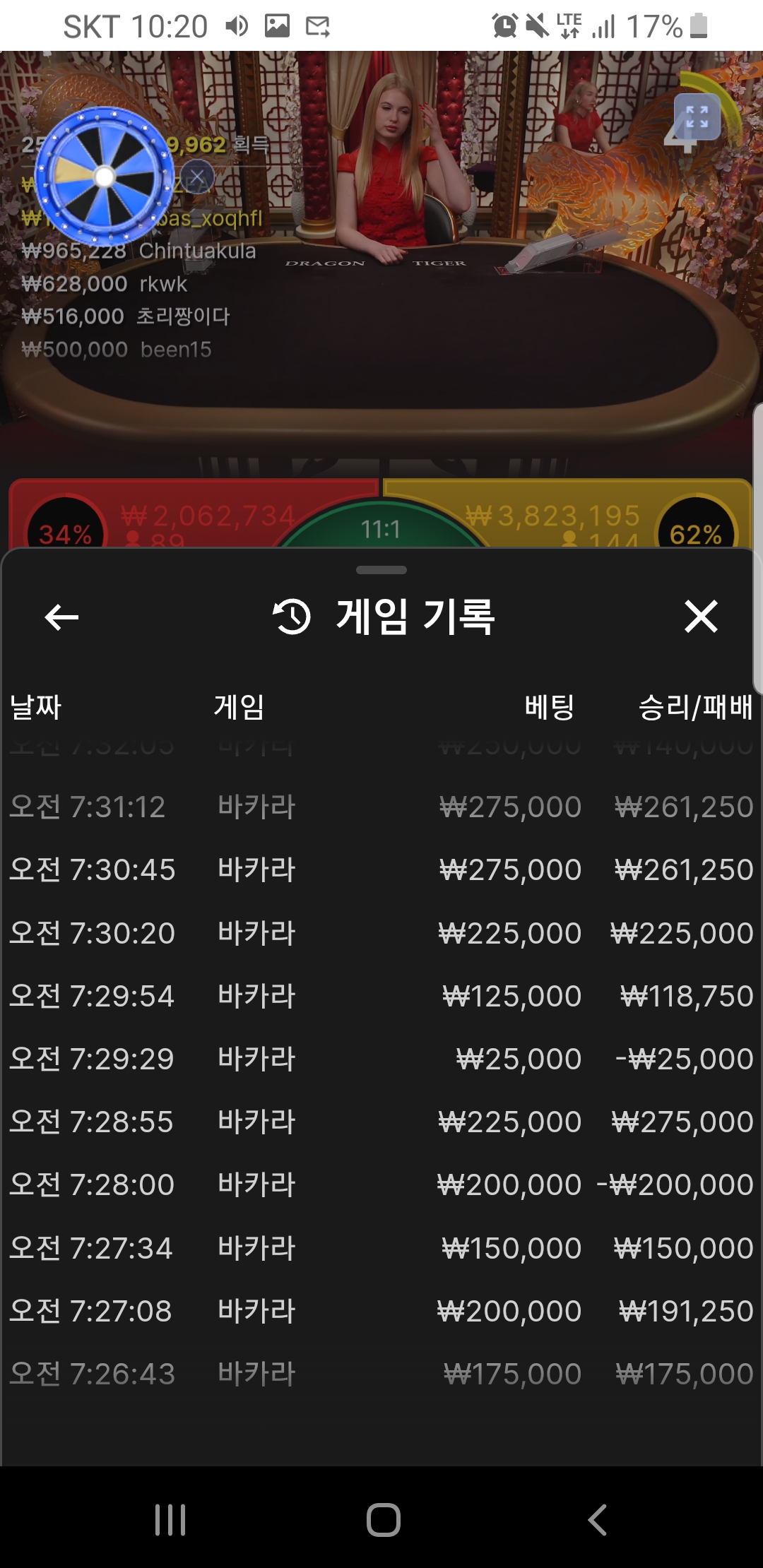
Task: Dismiss the spinning wheel widget
Action: pos(197,177)
